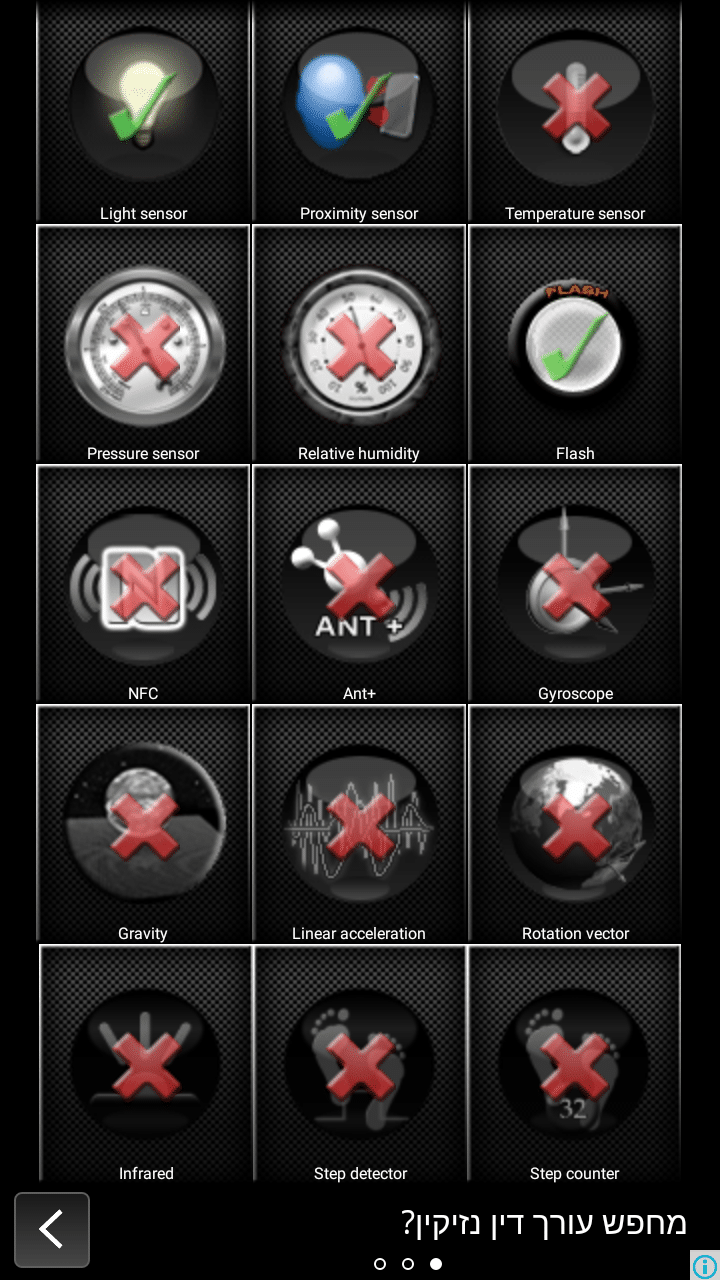Tap the ad info icon
The height and width of the screenshot is (1280, 720).
(704, 1265)
